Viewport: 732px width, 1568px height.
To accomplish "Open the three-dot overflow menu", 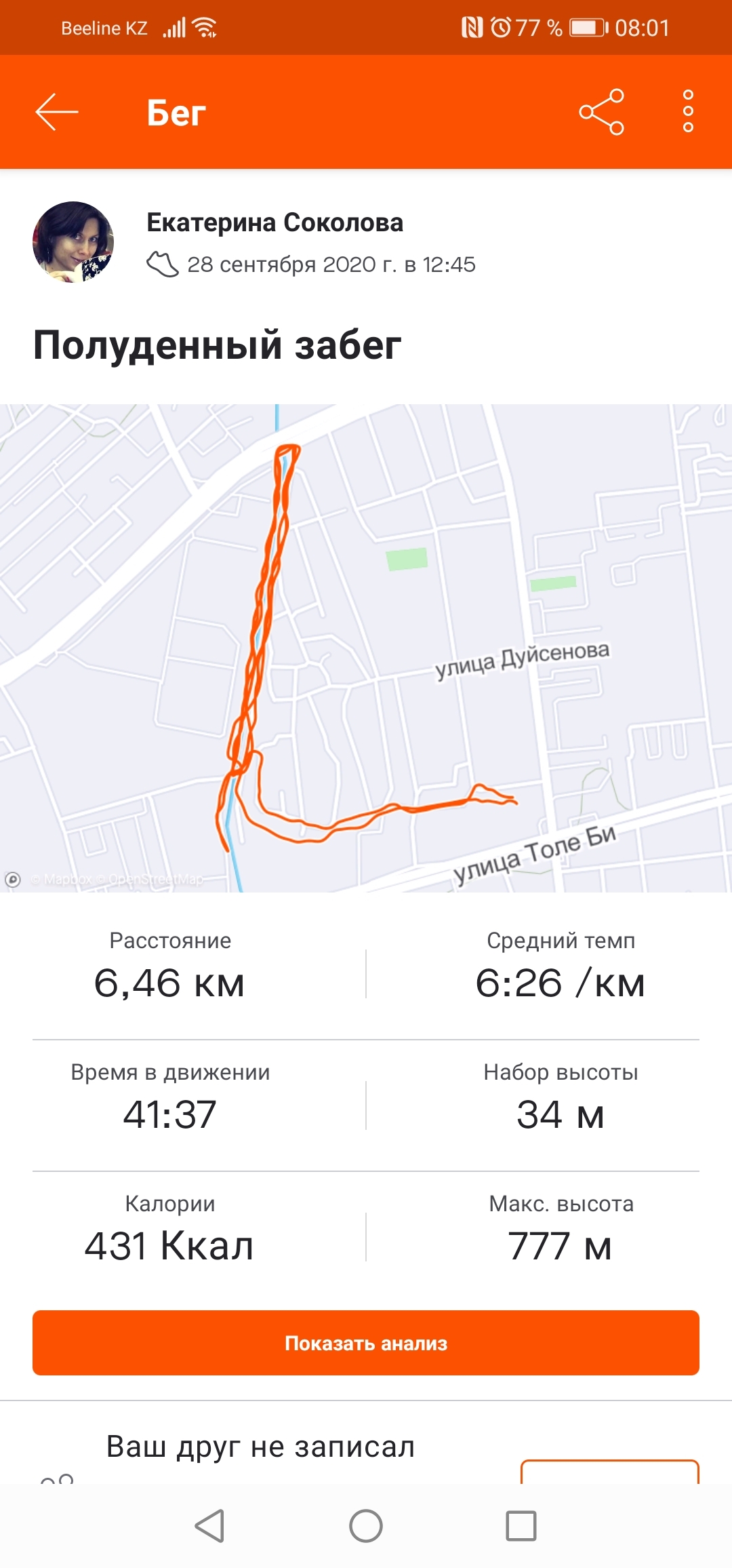I will (688, 112).
